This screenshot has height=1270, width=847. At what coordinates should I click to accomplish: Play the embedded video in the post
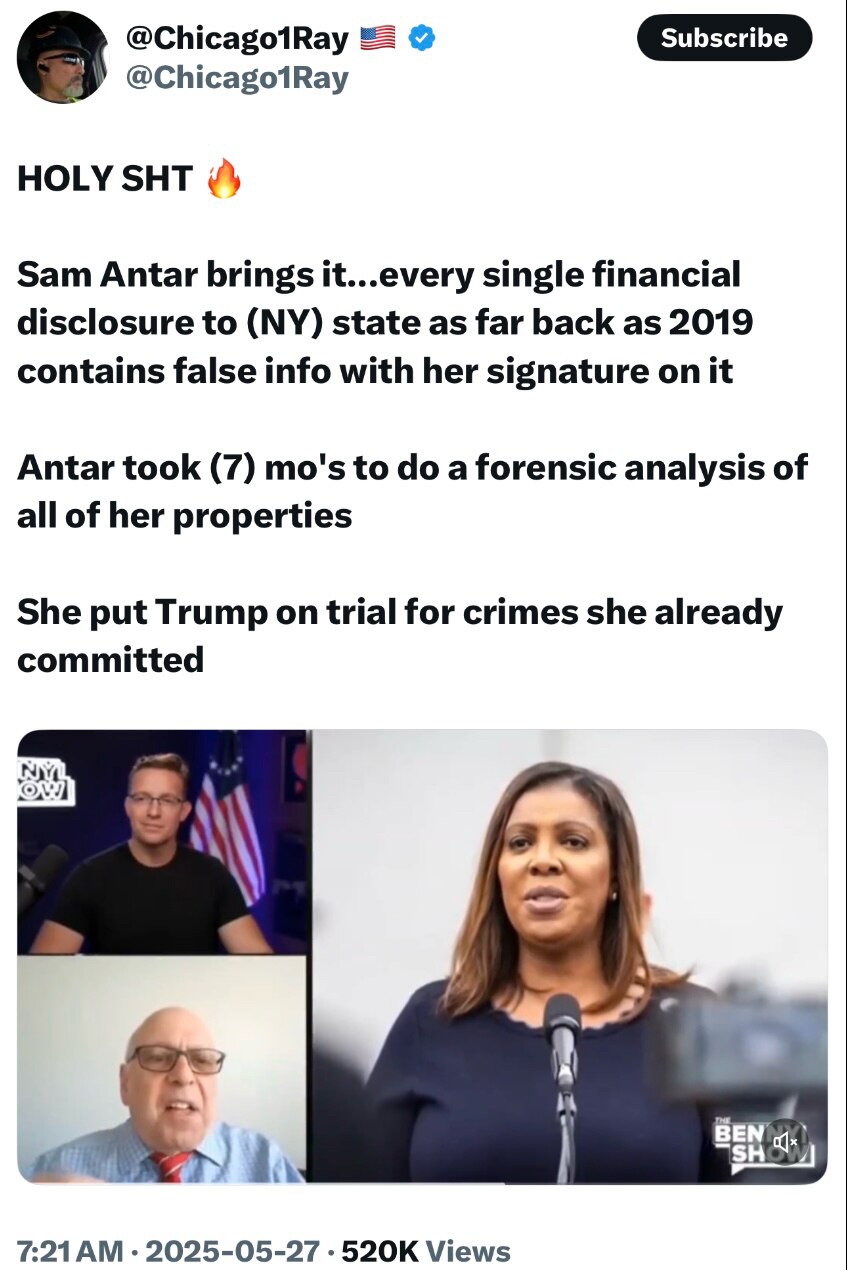point(422,955)
